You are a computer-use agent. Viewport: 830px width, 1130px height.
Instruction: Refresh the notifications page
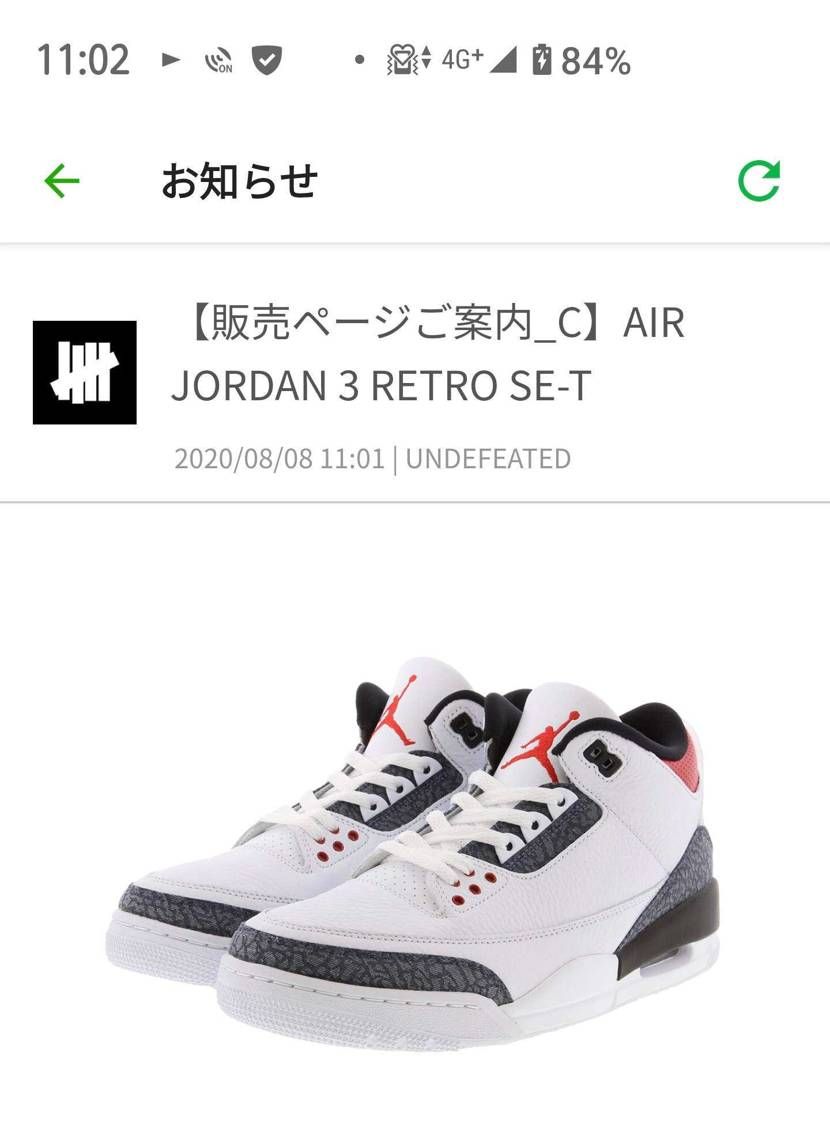tap(759, 181)
